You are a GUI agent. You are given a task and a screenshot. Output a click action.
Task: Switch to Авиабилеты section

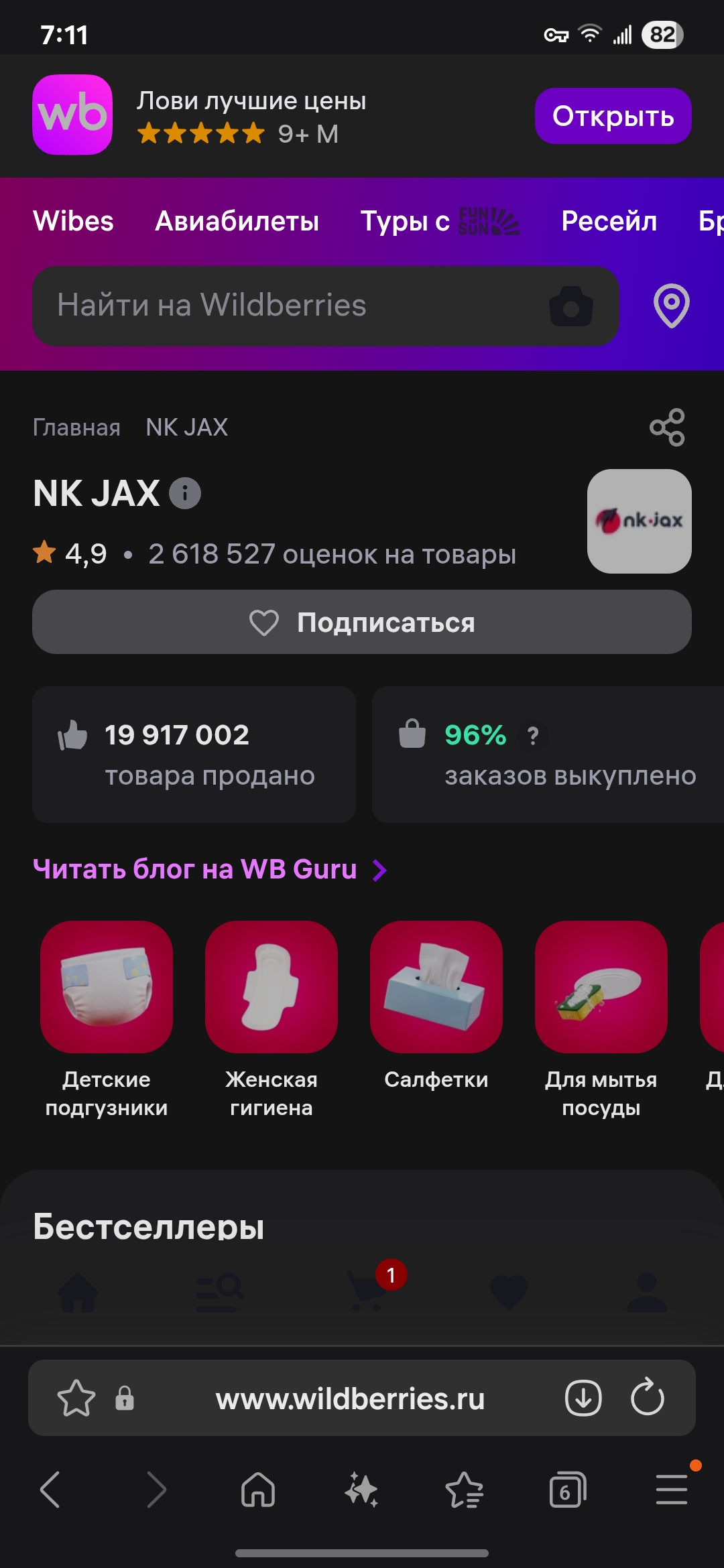coord(237,221)
